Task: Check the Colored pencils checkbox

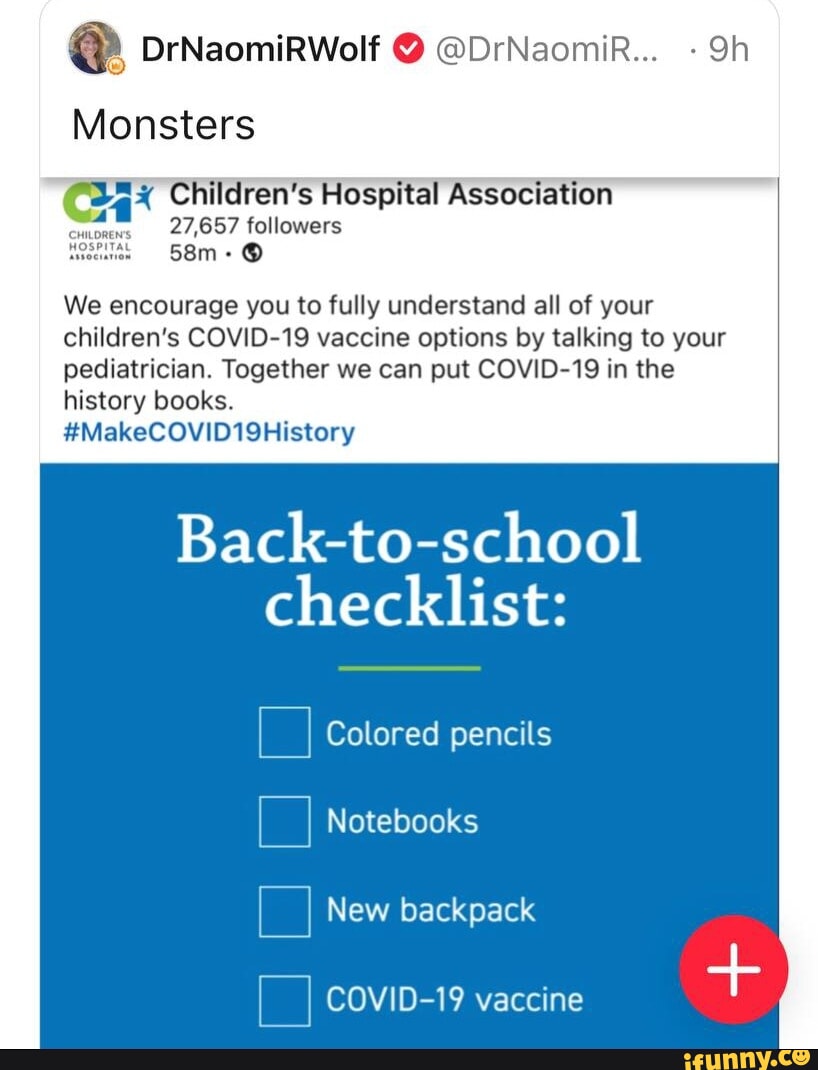Action: click(x=285, y=733)
